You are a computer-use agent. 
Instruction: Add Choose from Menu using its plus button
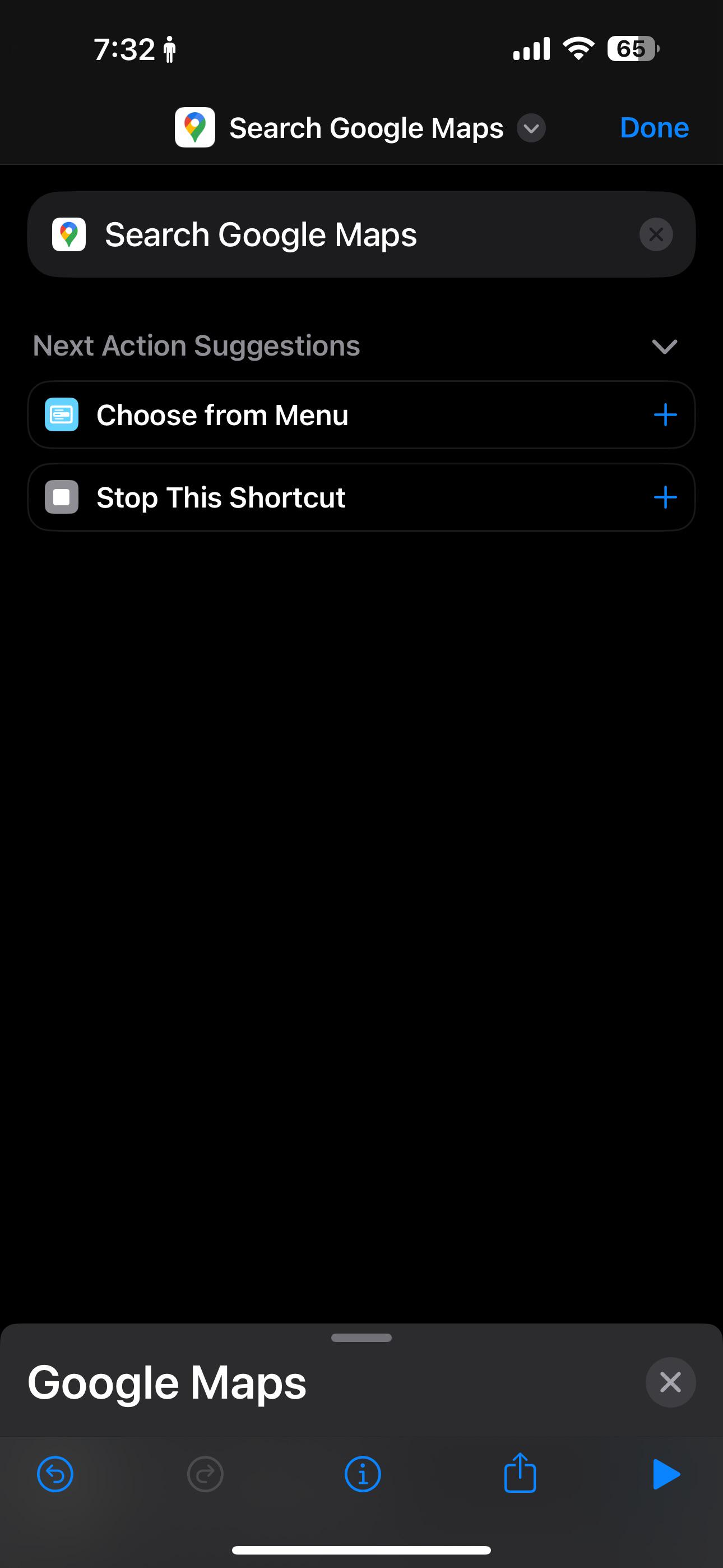[666, 414]
